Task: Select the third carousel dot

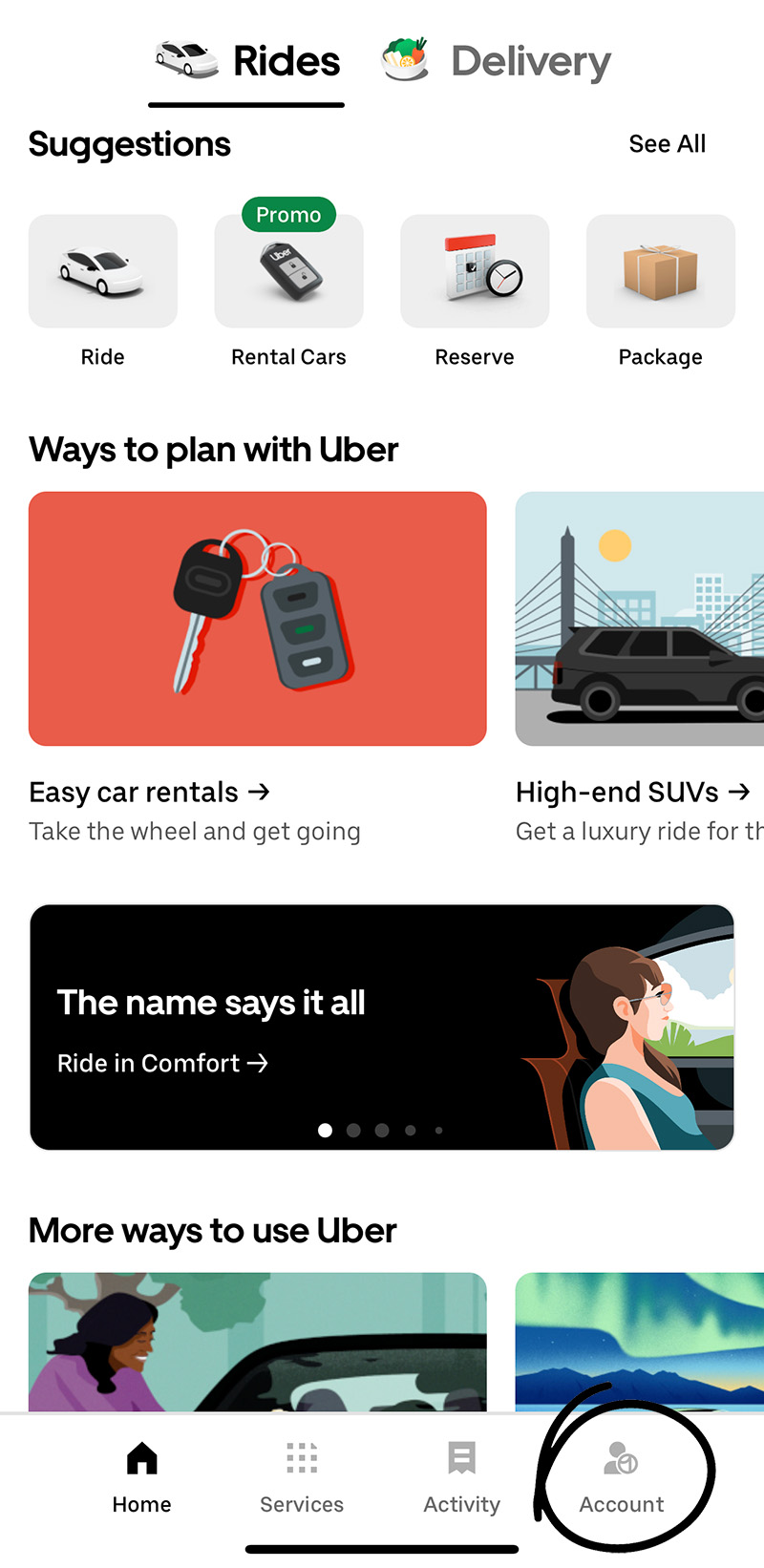Action: (x=382, y=1130)
